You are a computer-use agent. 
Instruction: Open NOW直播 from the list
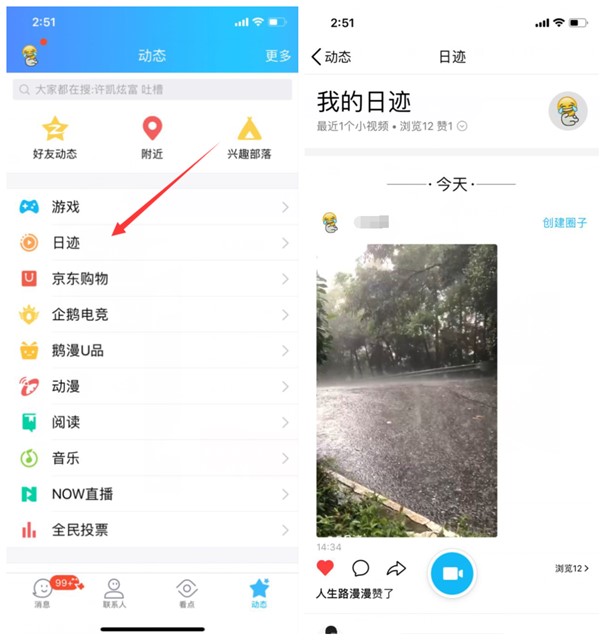(150, 494)
